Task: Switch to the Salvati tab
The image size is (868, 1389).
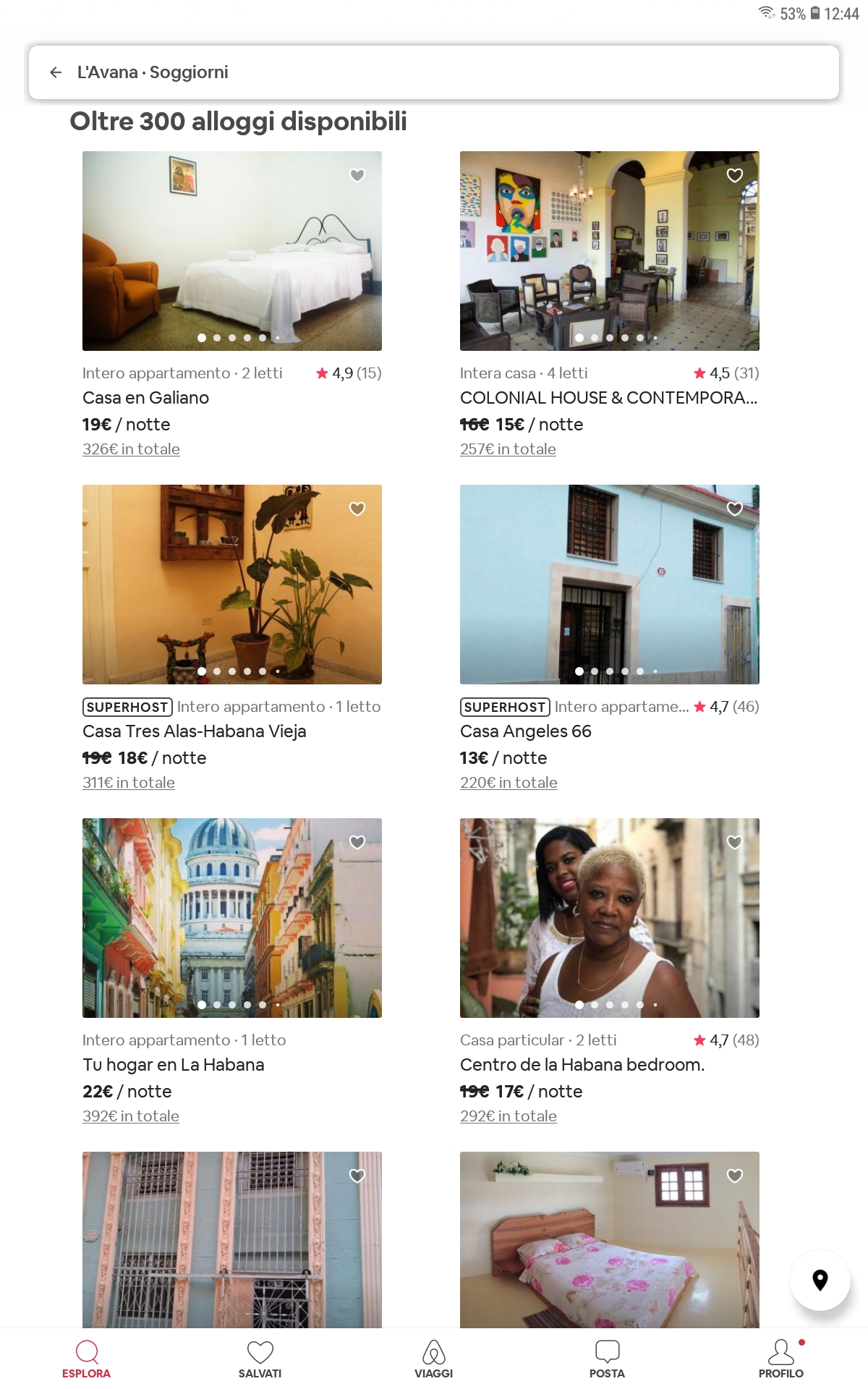Action: tap(260, 1359)
